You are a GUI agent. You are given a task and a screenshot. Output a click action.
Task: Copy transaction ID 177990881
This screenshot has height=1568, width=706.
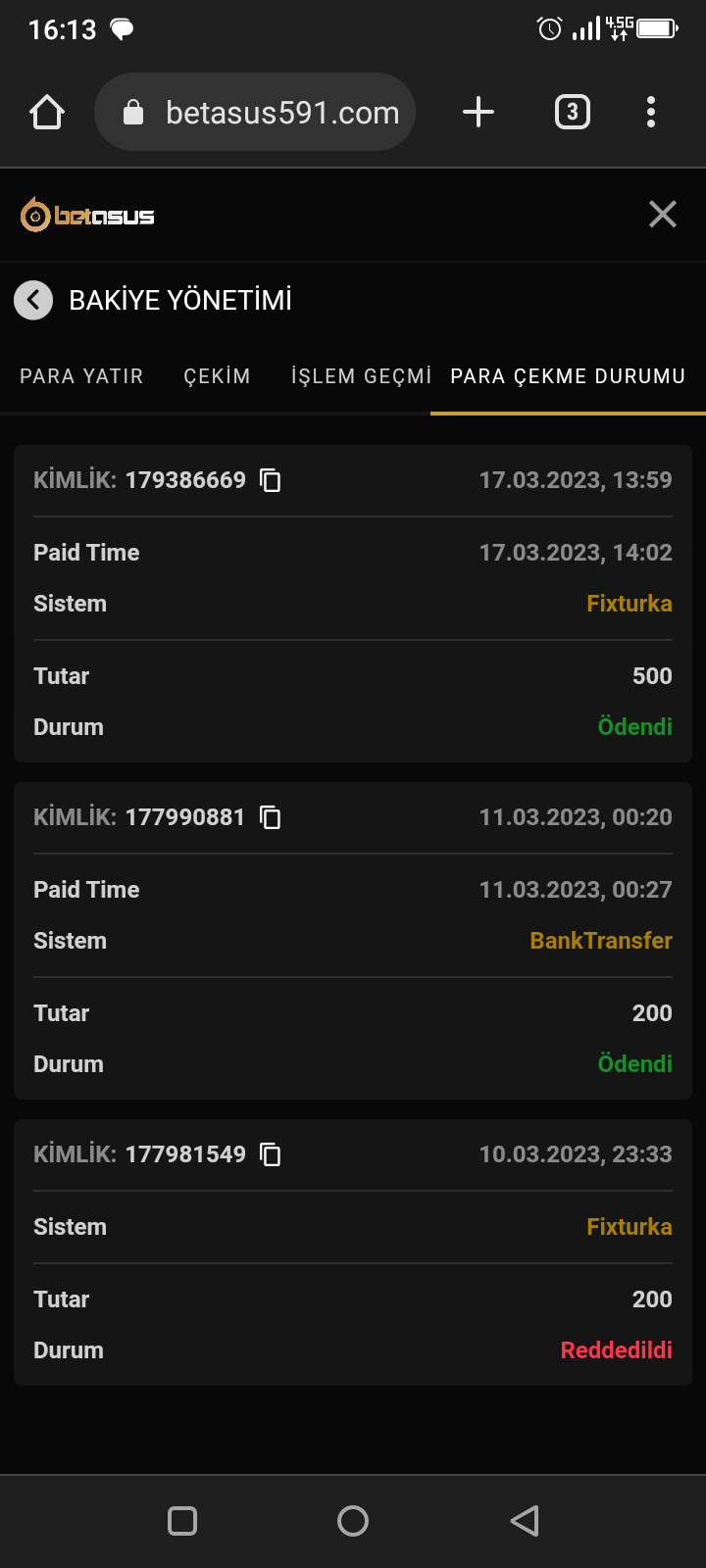pyautogui.click(x=271, y=817)
